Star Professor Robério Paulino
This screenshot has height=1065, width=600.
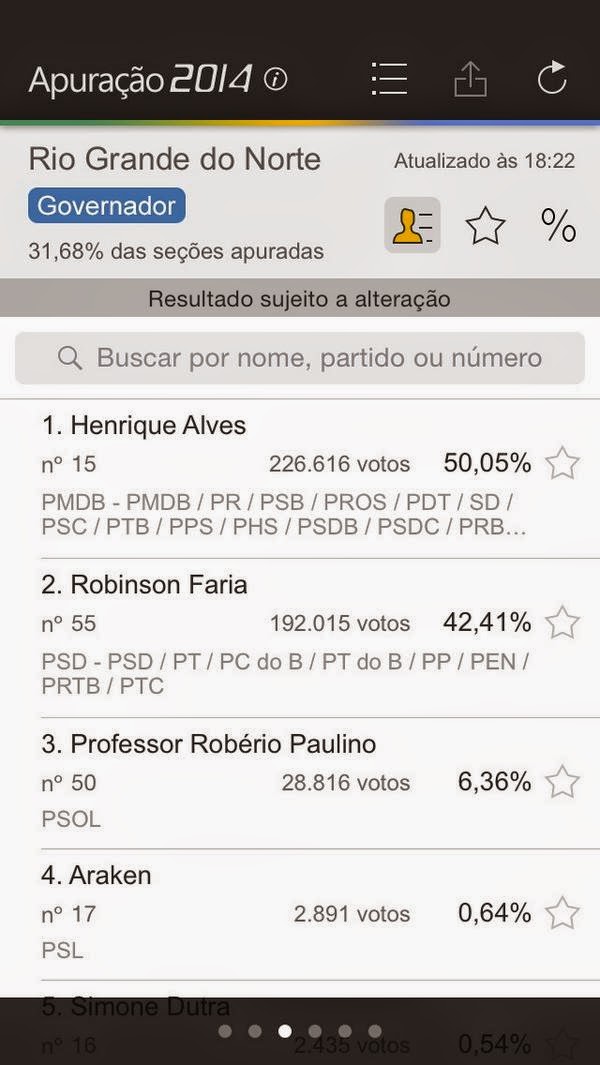pos(562,782)
